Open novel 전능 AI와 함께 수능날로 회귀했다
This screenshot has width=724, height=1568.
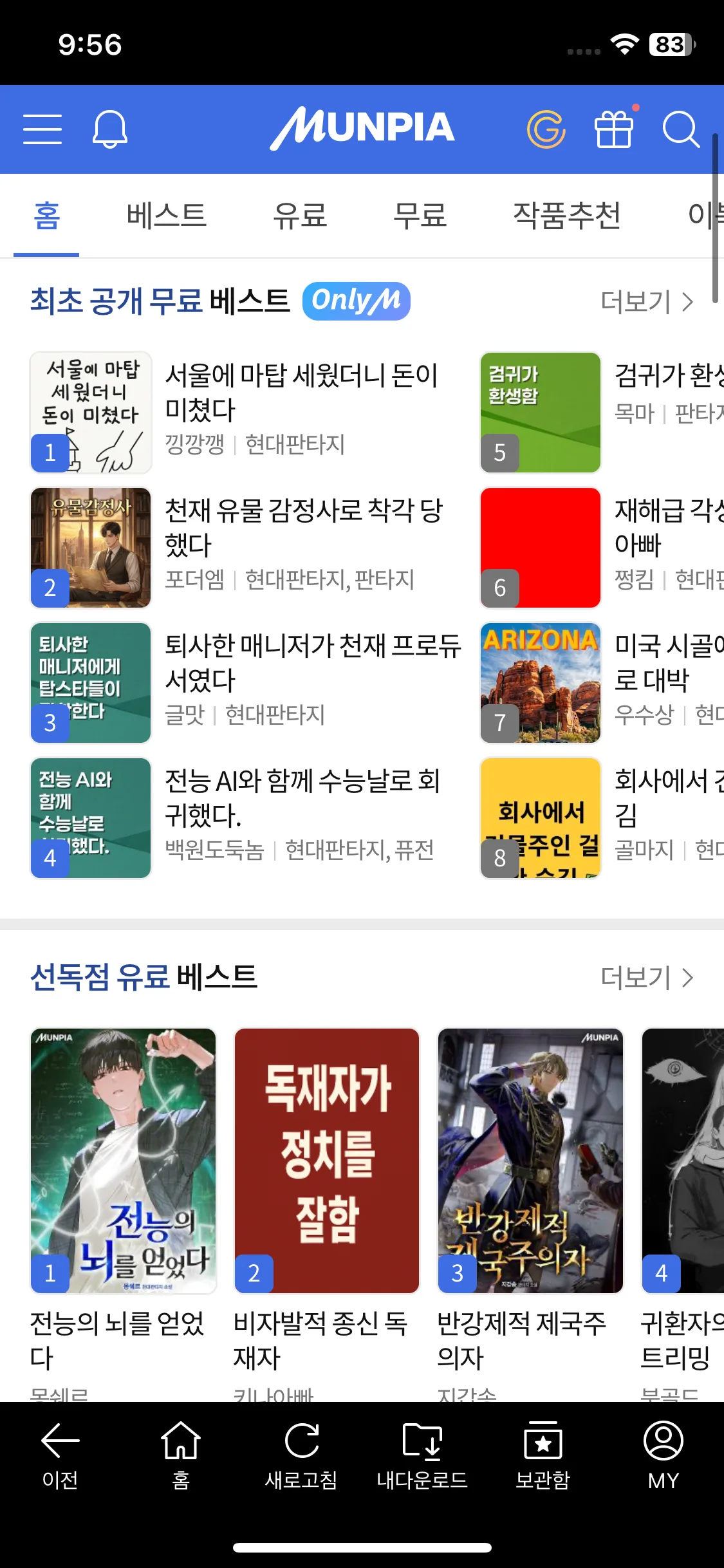302,798
